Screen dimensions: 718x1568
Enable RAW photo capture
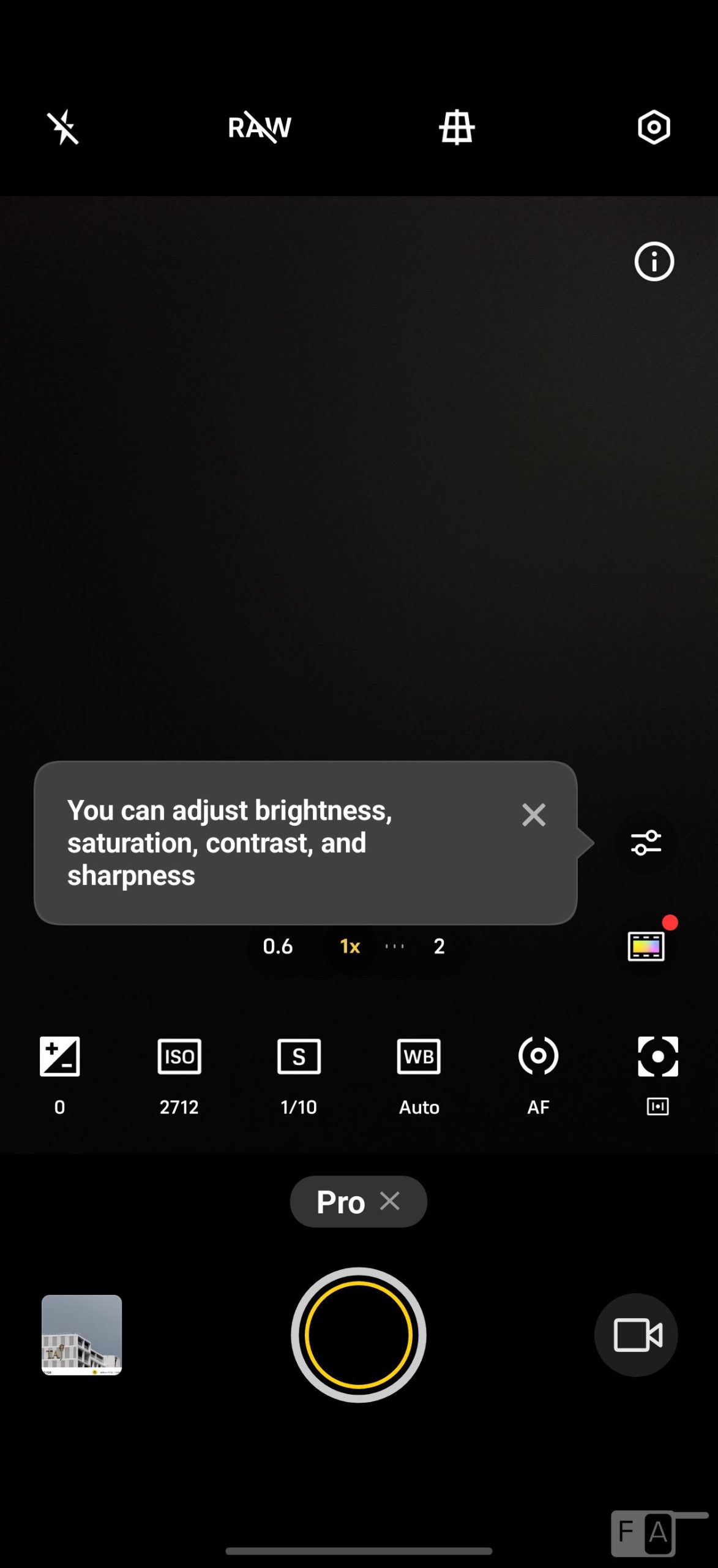pyautogui.click(x=260, y=127)
